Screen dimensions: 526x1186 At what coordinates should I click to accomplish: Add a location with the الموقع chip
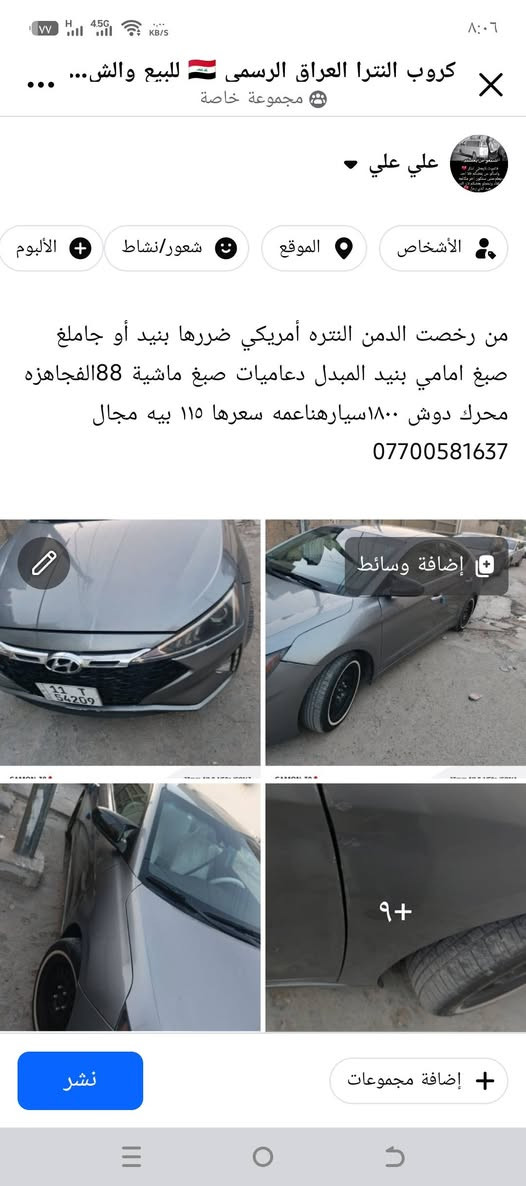(x=314, y=248)
